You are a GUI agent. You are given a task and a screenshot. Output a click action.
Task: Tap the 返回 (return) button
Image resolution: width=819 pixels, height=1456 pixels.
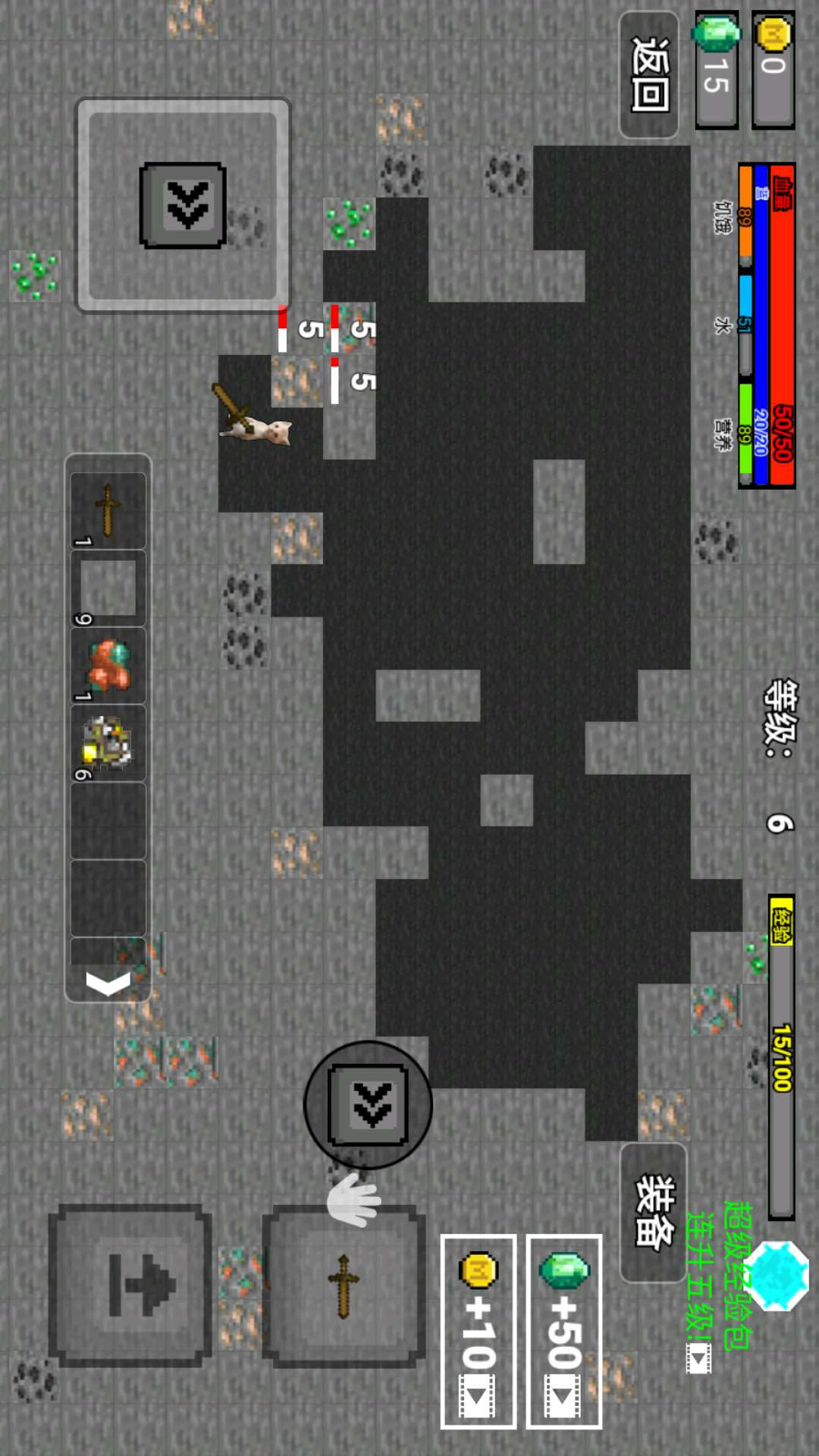[x=649, y=74]
